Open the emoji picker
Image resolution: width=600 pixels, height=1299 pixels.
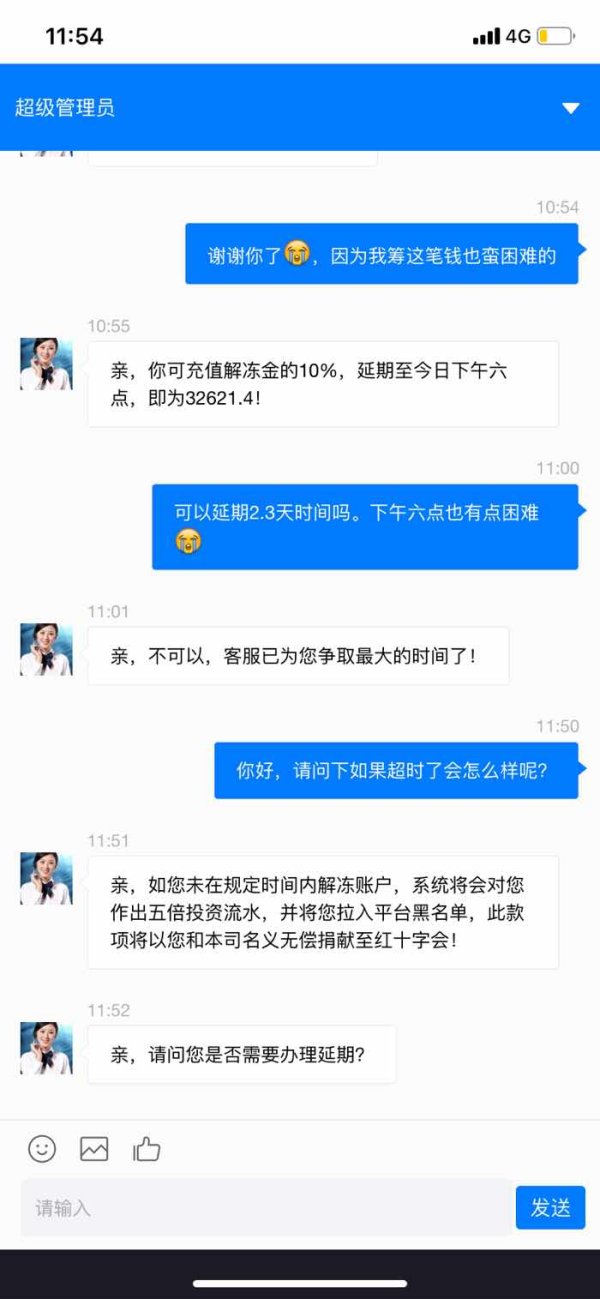click(42, 1149)
